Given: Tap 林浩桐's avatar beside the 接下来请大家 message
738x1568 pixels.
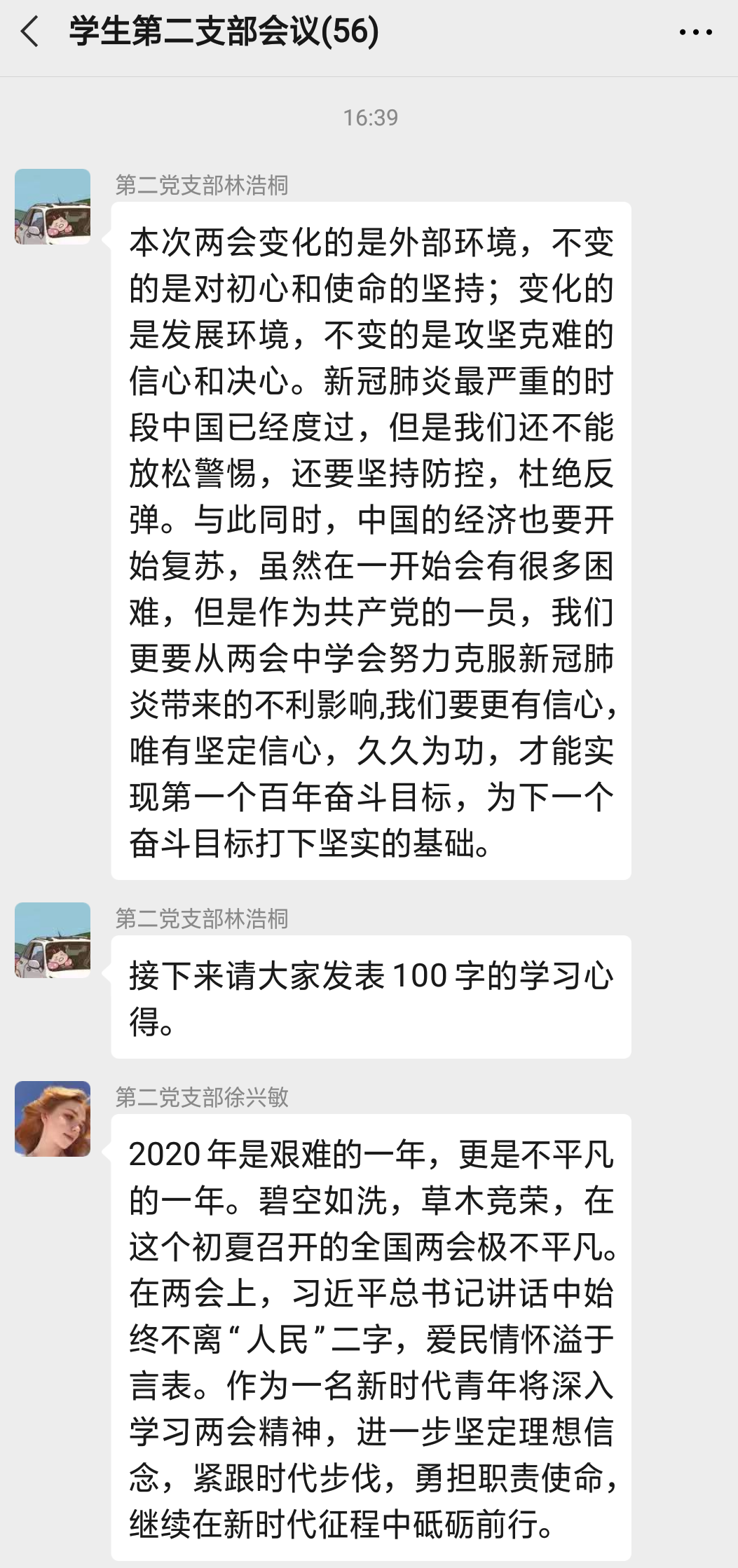Looking at the screenshot, I should 53,940.
